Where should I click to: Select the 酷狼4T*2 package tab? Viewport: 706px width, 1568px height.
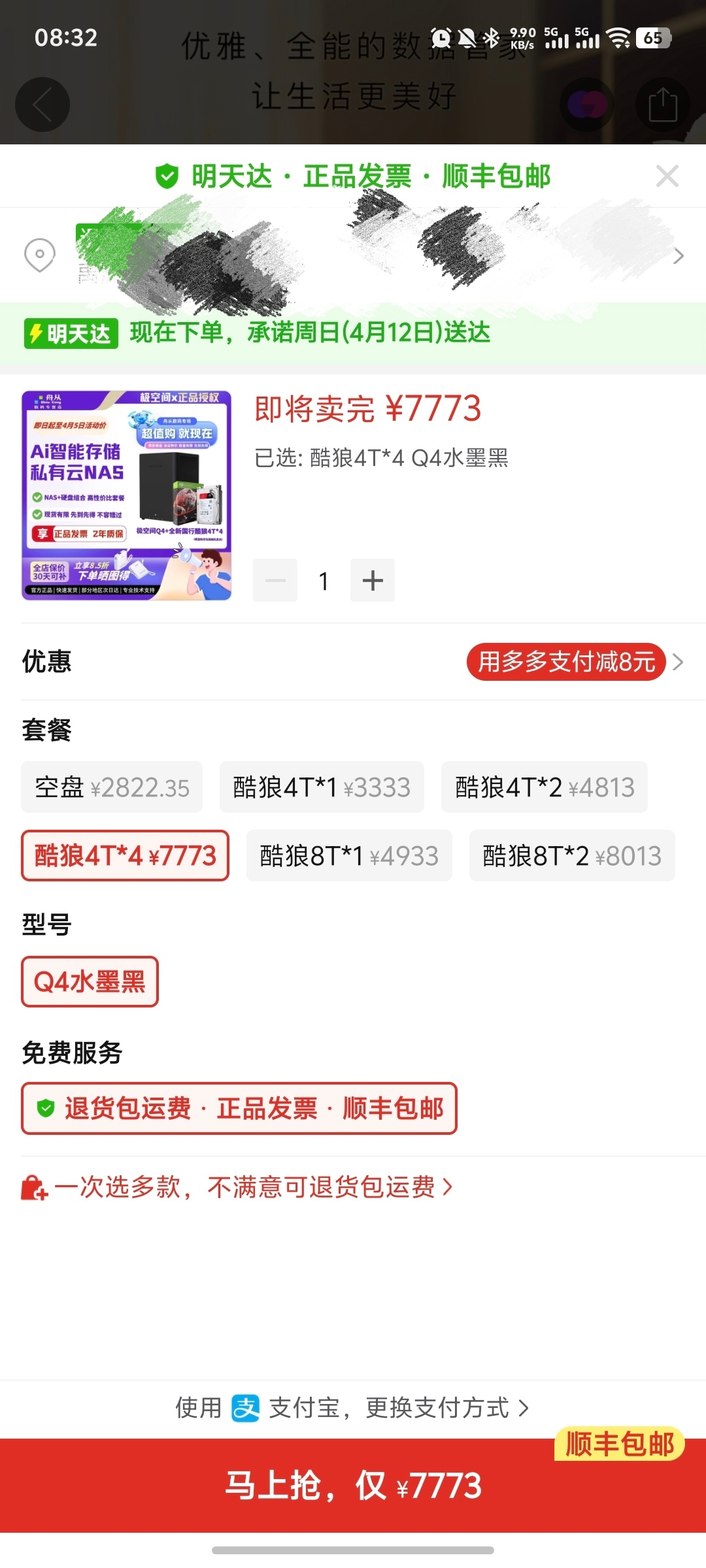point(545,787)
